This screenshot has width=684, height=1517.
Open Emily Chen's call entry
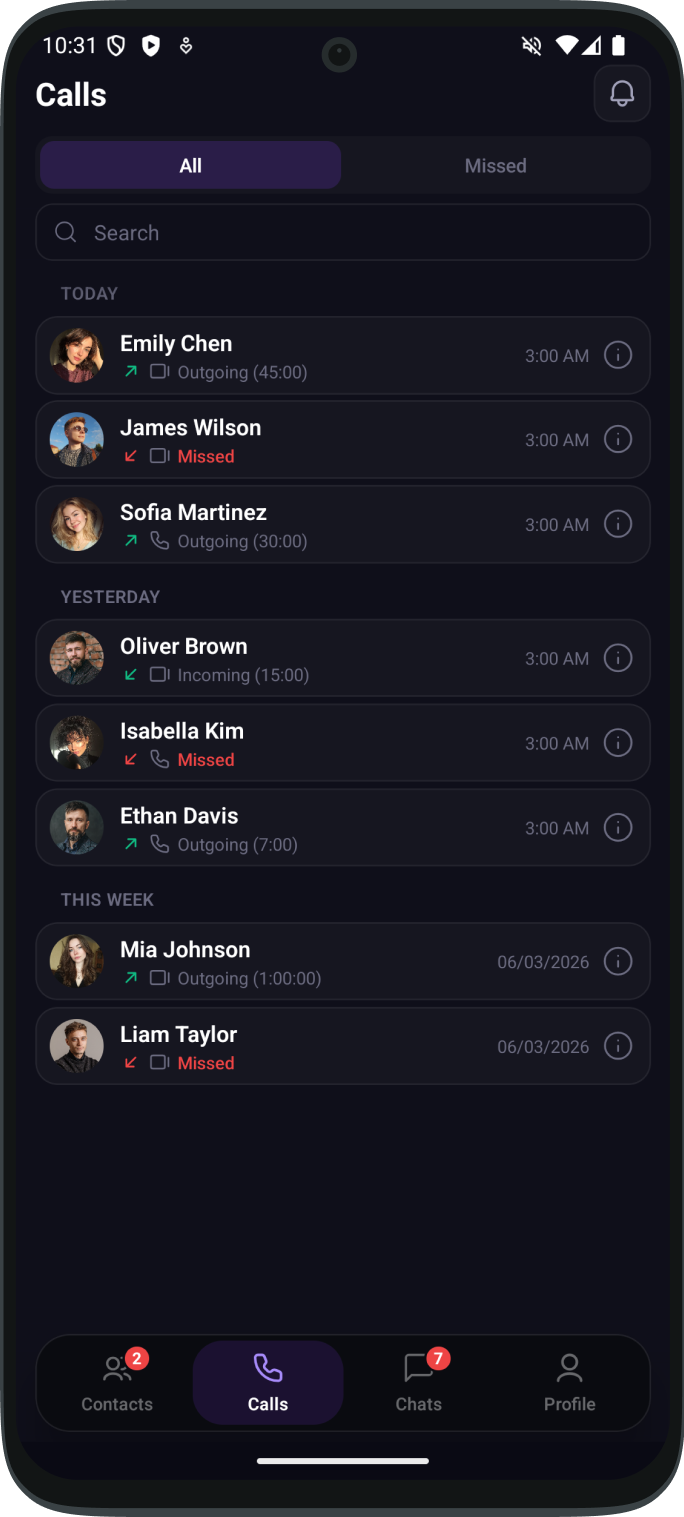coord(300,356)
